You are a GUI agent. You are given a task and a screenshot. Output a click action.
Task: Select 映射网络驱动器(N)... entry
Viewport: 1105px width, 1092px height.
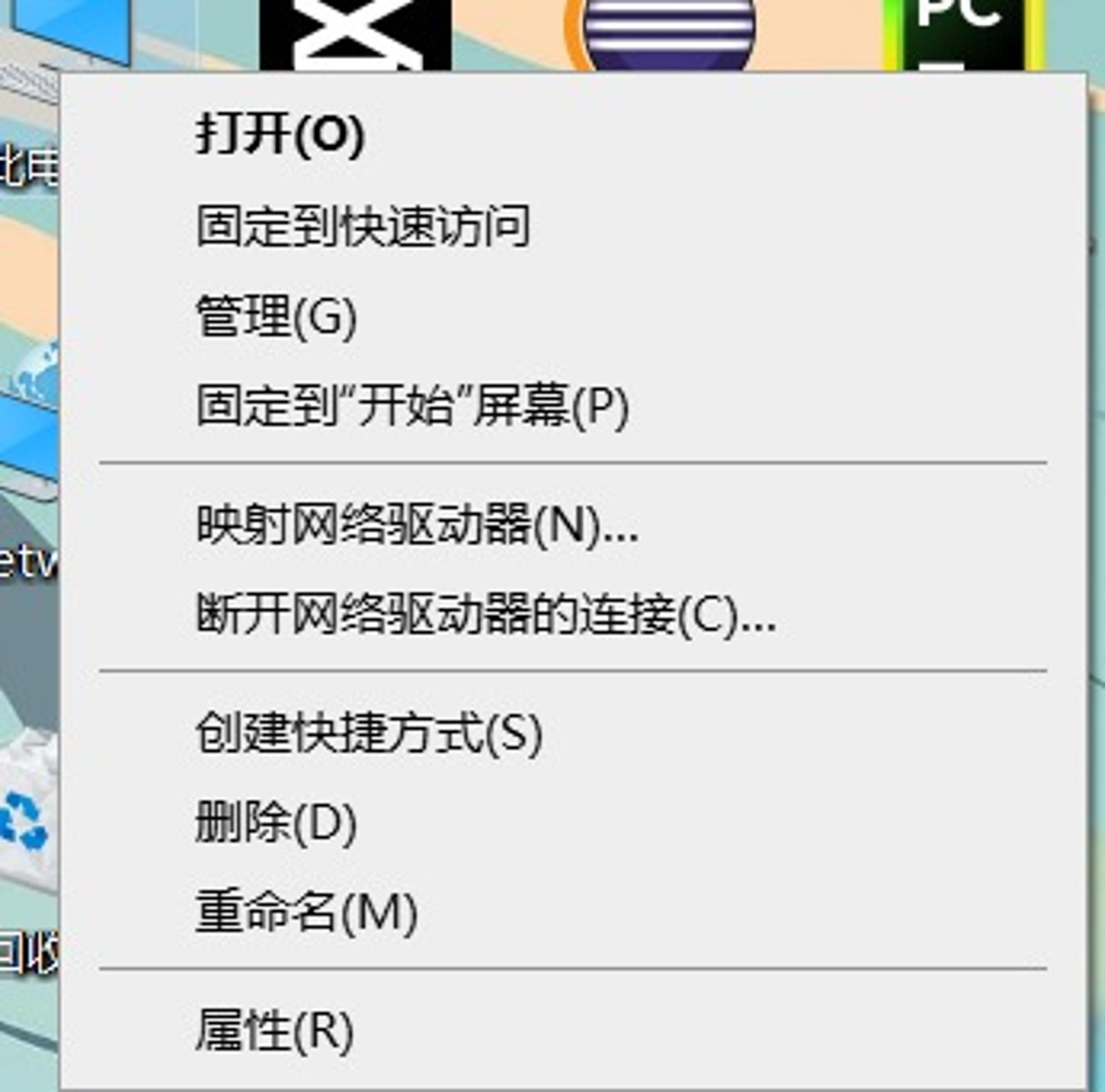[417, 525]
